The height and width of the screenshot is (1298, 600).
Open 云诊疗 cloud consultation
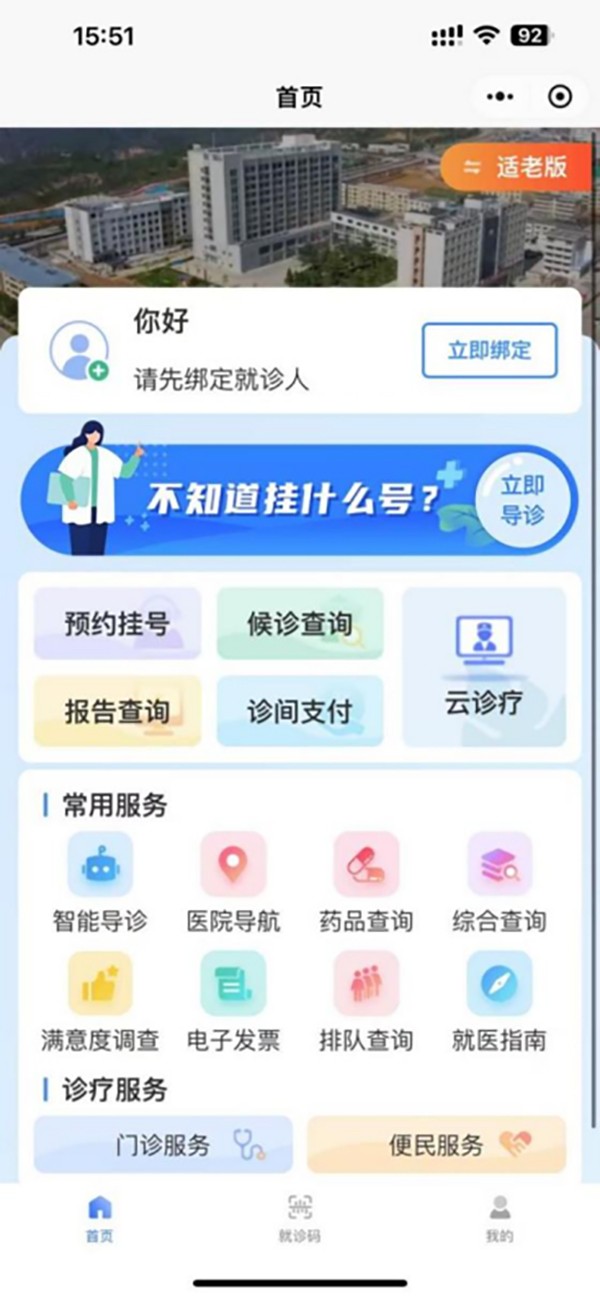pos(484,667)
